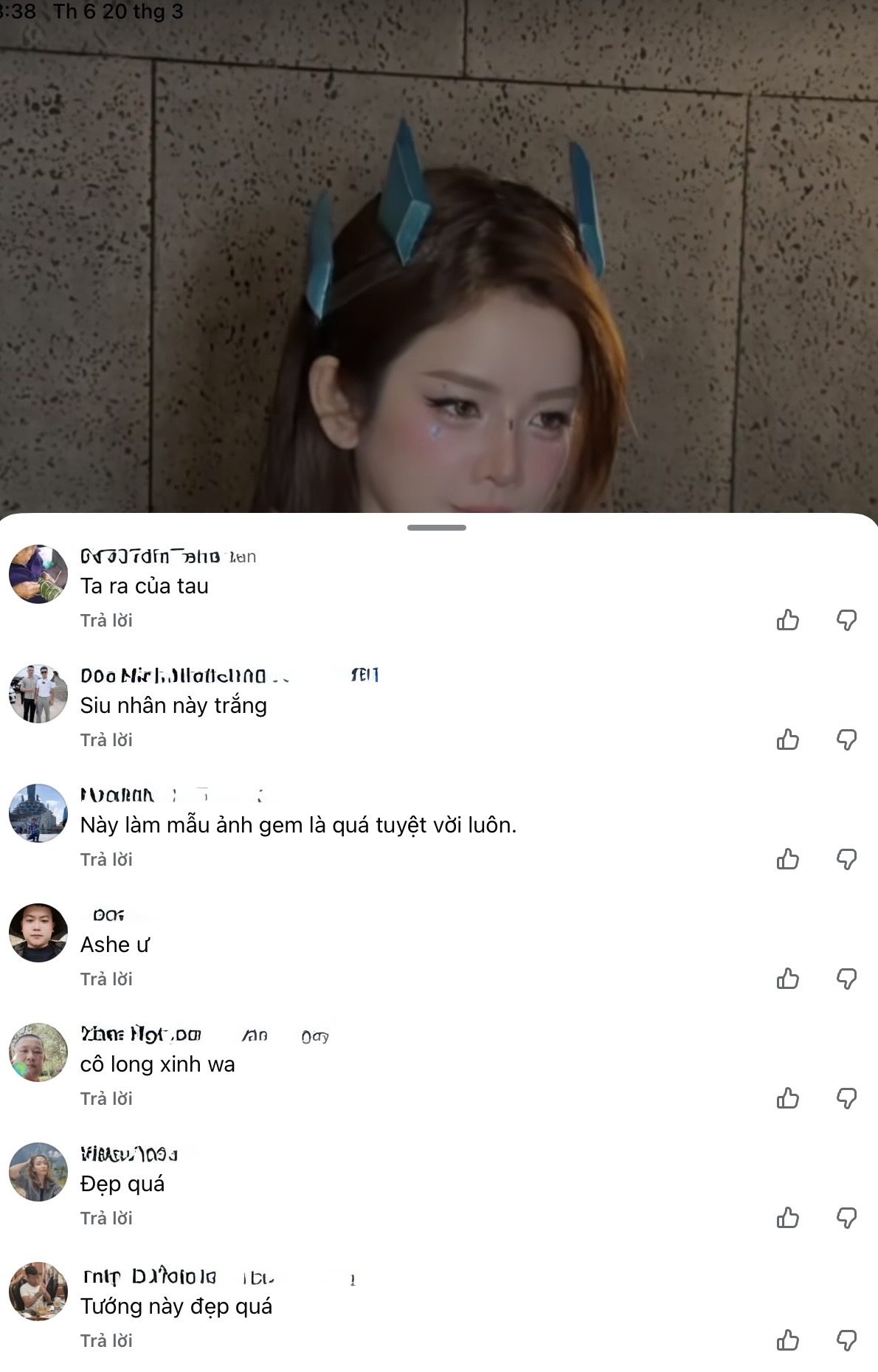The height and width of the screenshot is (1372, 878).
Task: Toggle like on the "cô long xinh wa" comment
Action: click(789, 1098)
